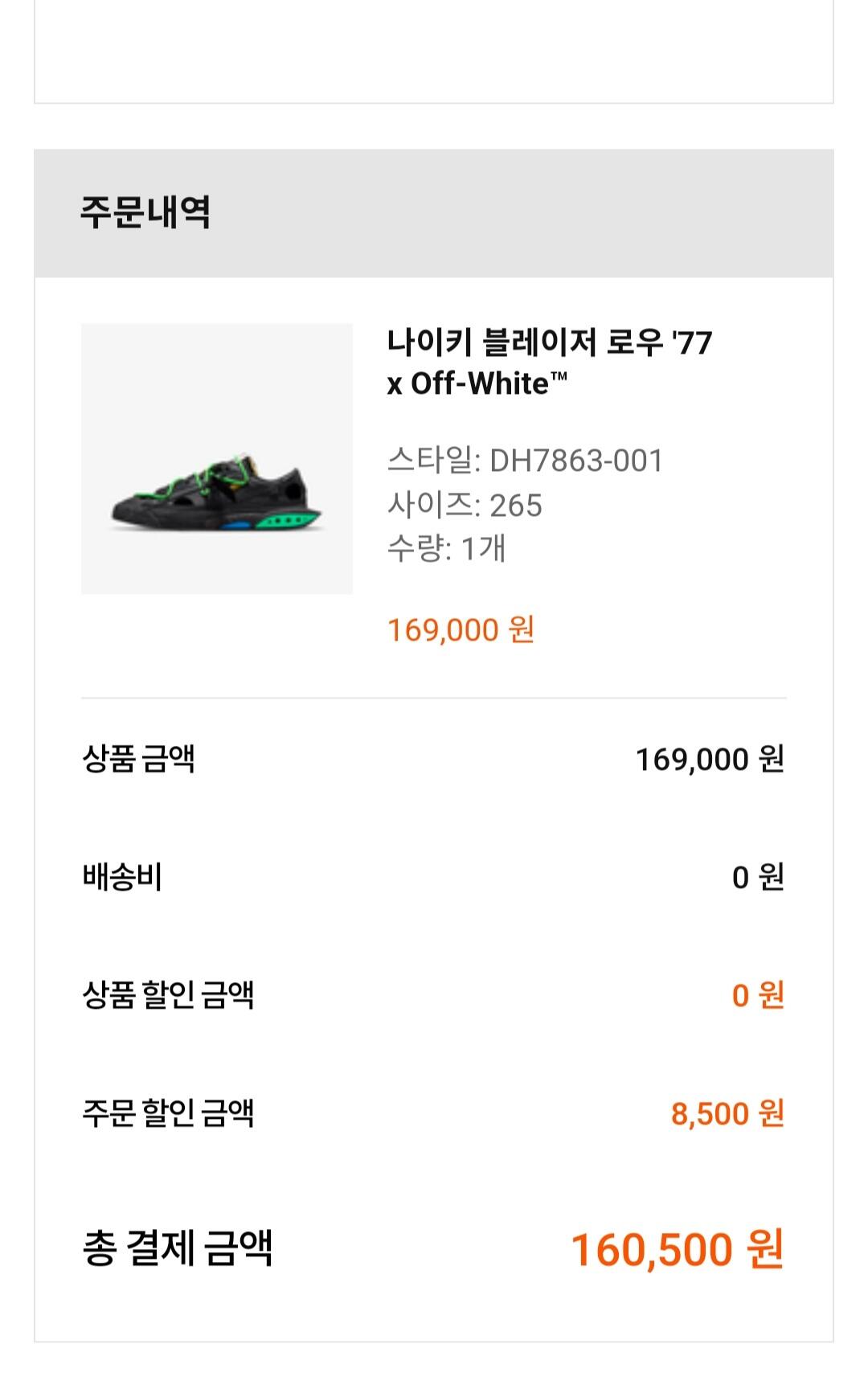Open the Nike Blazer Low '77 product image
868x1385 pixels.
[217, 459]
